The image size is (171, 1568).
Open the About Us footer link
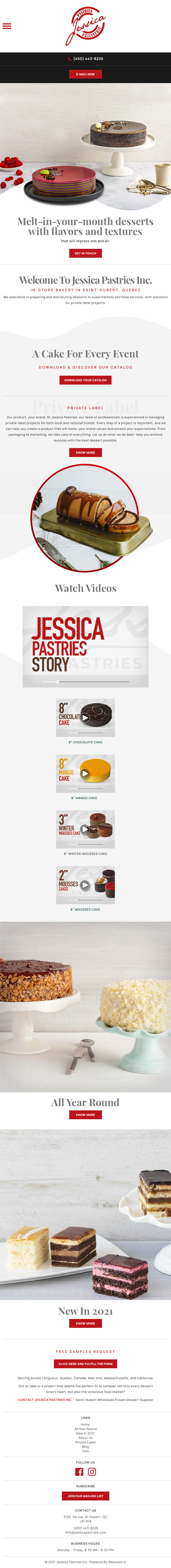[x=85, y=1438]
